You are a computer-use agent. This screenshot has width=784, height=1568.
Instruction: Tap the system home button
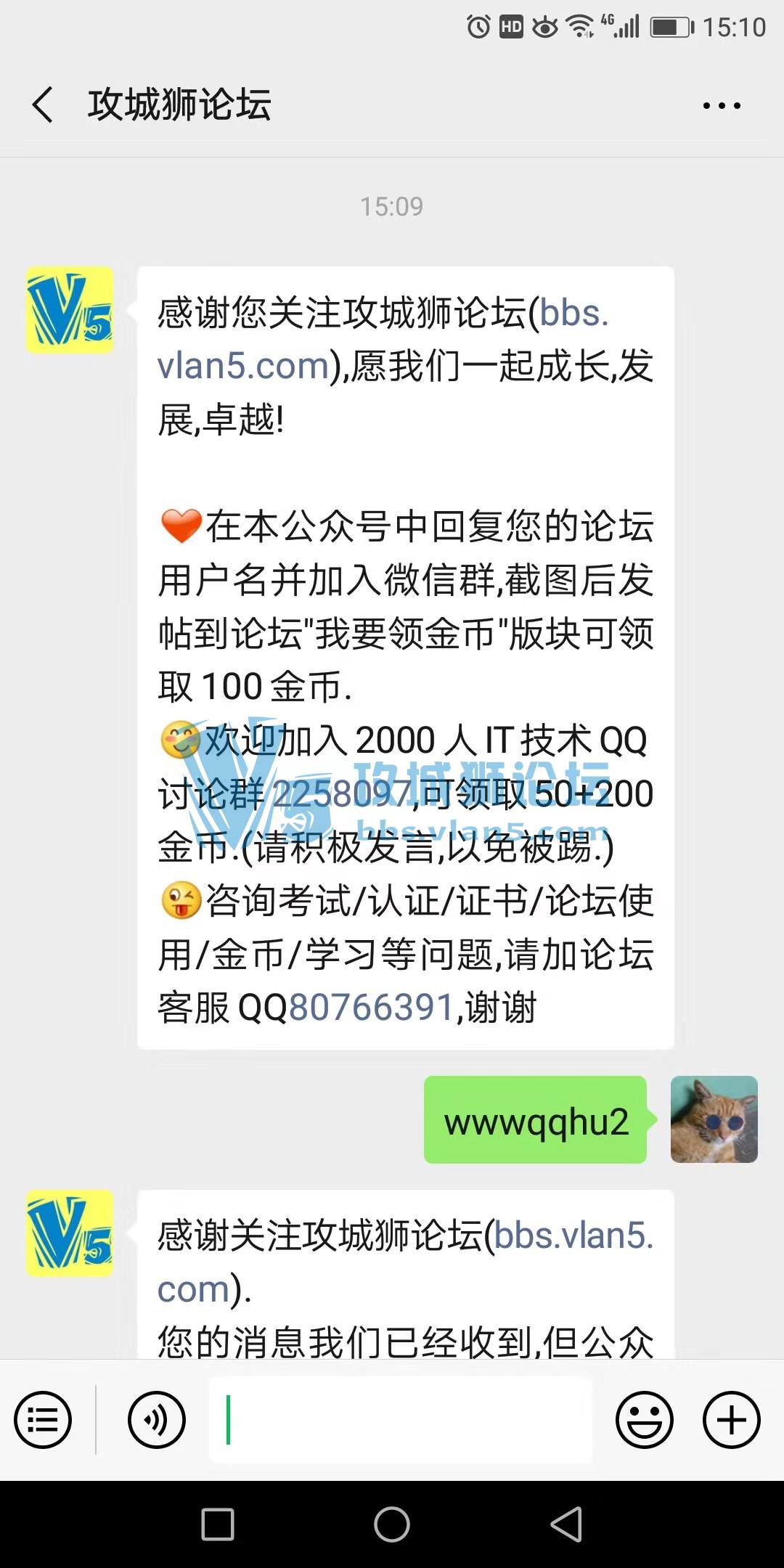(x=392, y=1524)
